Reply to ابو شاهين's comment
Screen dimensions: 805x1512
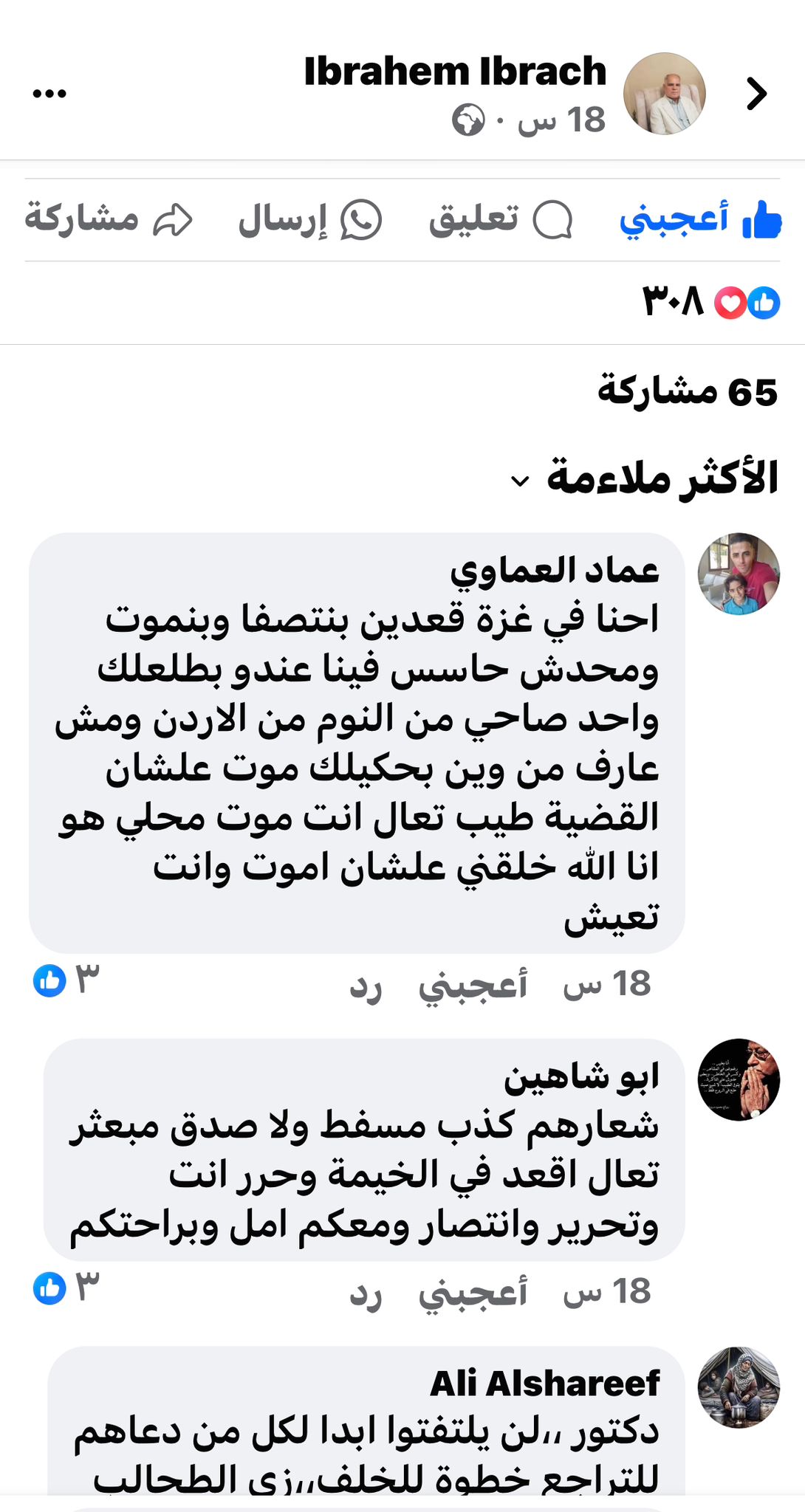[x=366, y=1293]
